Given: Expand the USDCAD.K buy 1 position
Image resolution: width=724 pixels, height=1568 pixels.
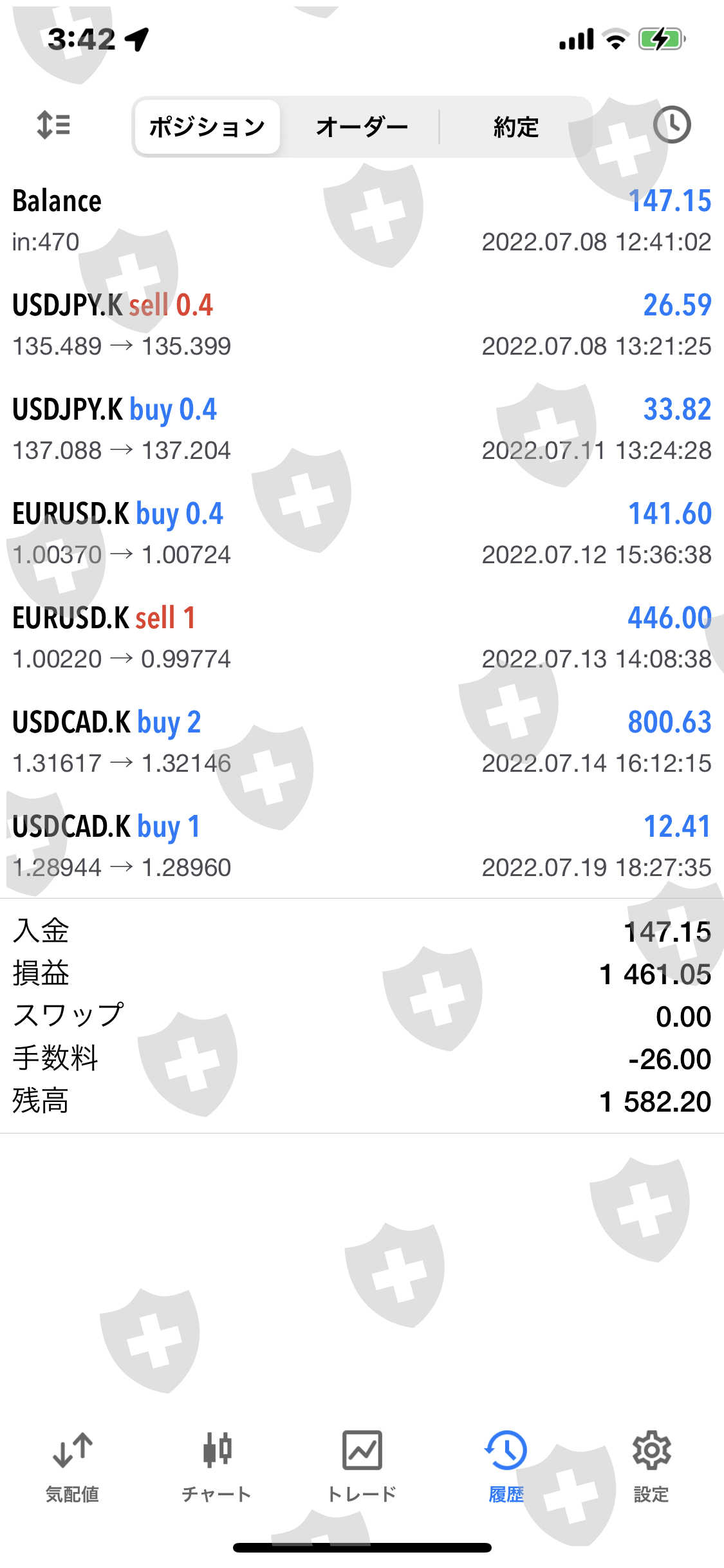Looking at the screenshot, I should [x=362, y=846].
